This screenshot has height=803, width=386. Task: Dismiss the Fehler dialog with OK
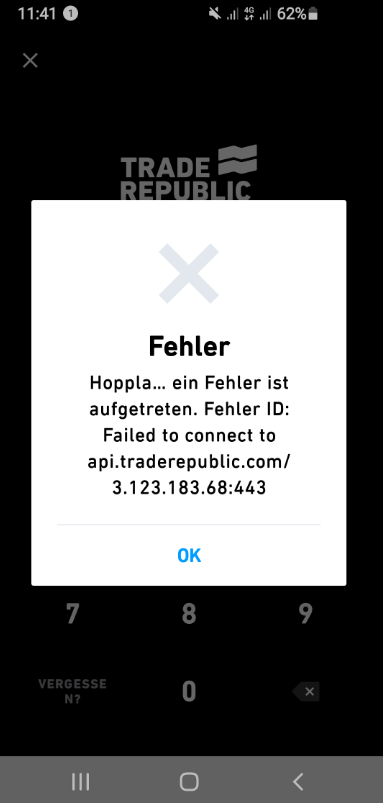click(x=189, y=555)
